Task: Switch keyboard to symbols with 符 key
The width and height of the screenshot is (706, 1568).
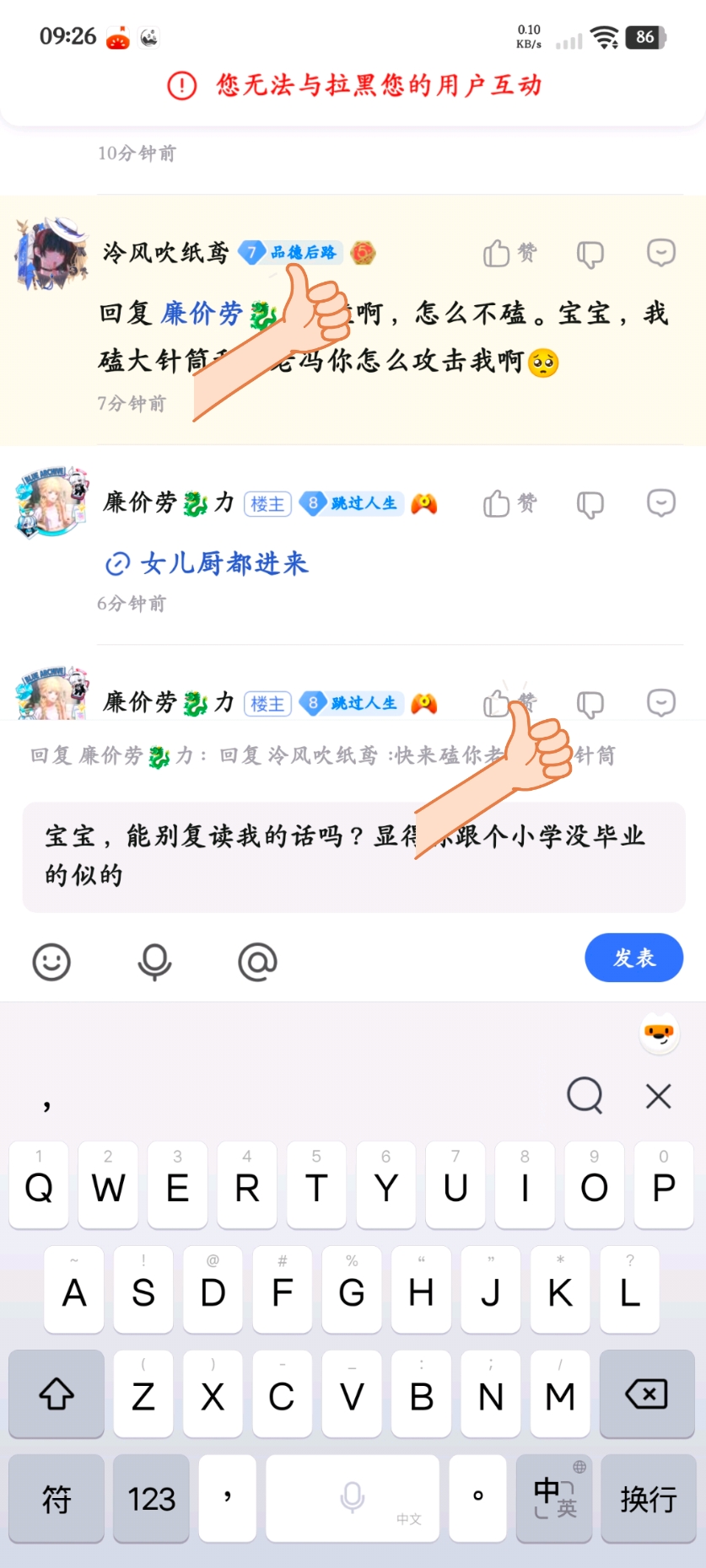Action: 57,1498
